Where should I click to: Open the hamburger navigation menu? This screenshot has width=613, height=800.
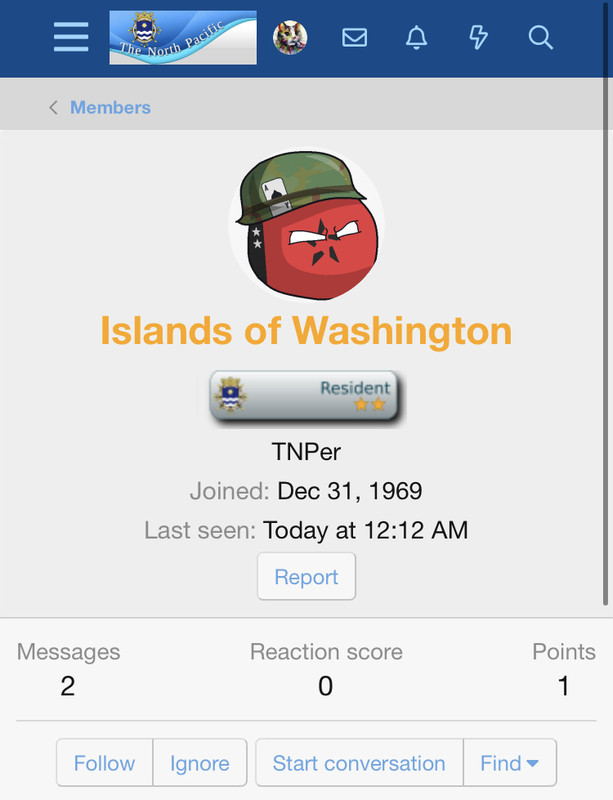(x=71, y=38)
